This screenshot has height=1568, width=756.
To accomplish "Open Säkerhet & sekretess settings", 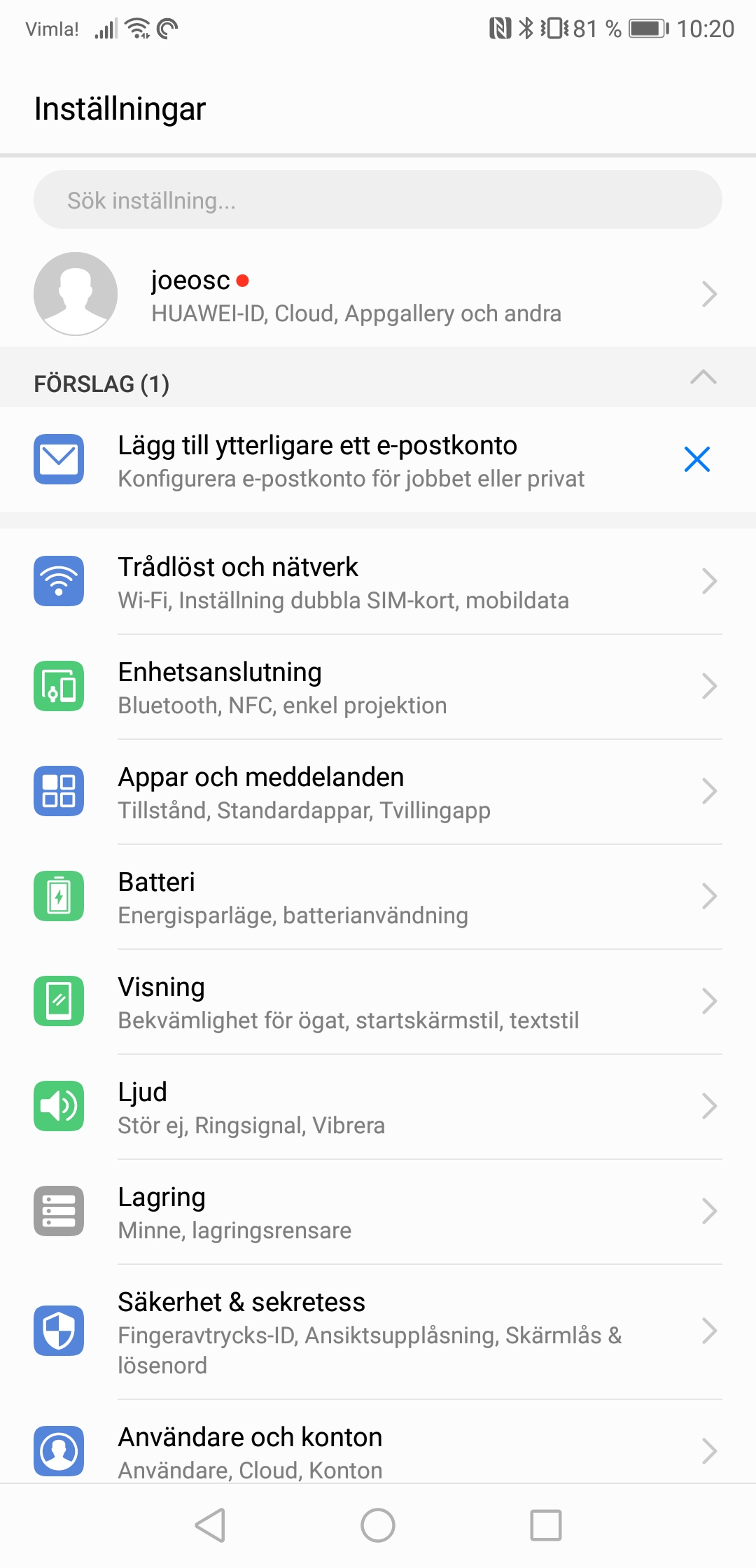I will click(378, 1331).
